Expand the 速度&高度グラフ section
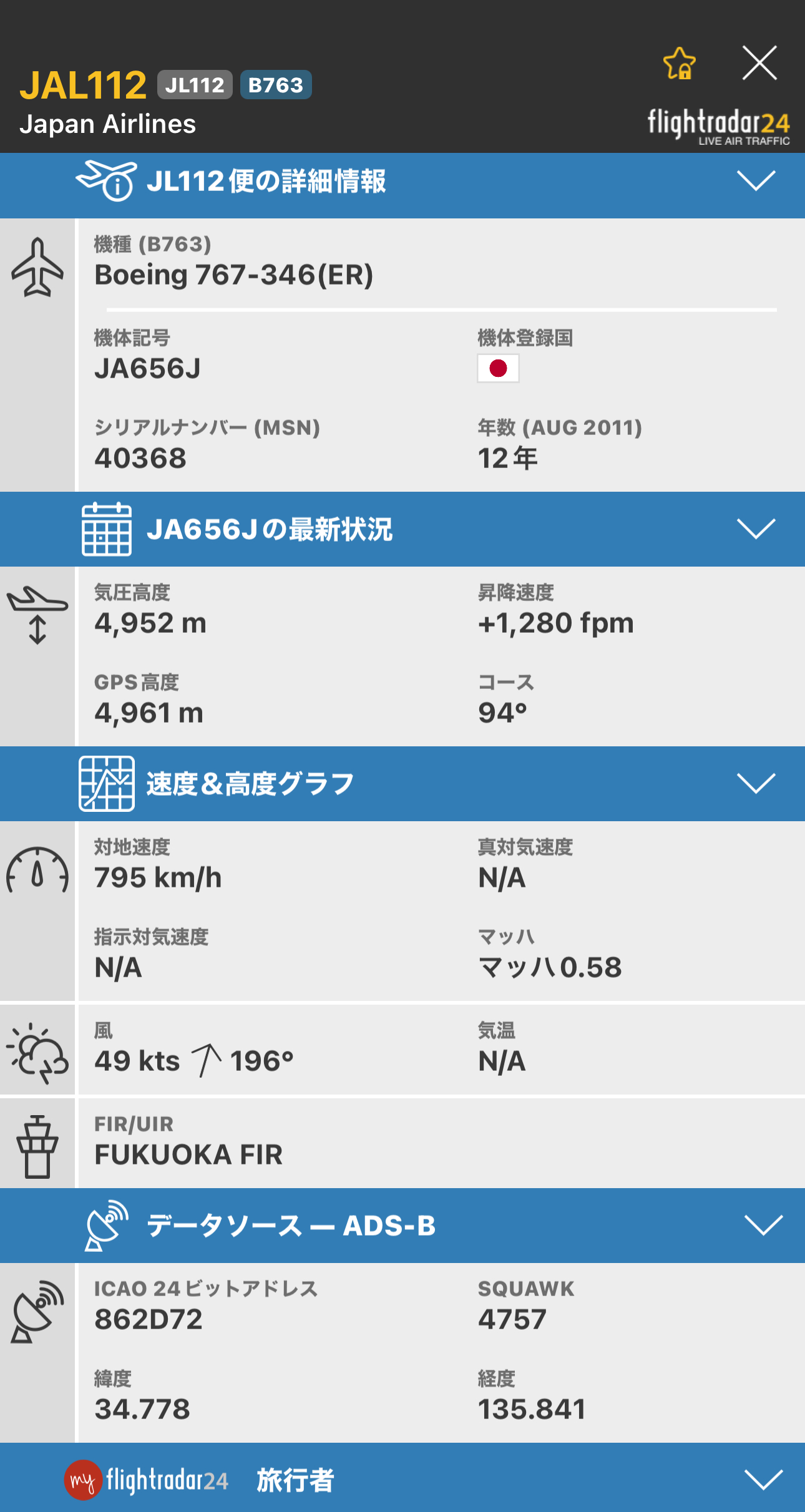805x1512 pixels. (x=756, y=783)
